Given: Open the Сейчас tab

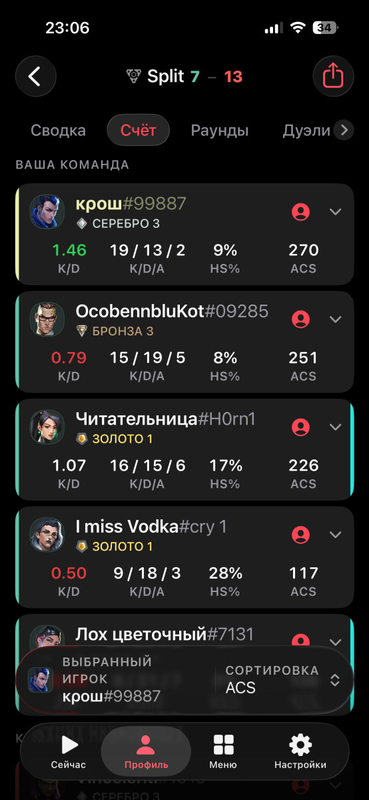Looking at the screenshot, I should 68,752.
